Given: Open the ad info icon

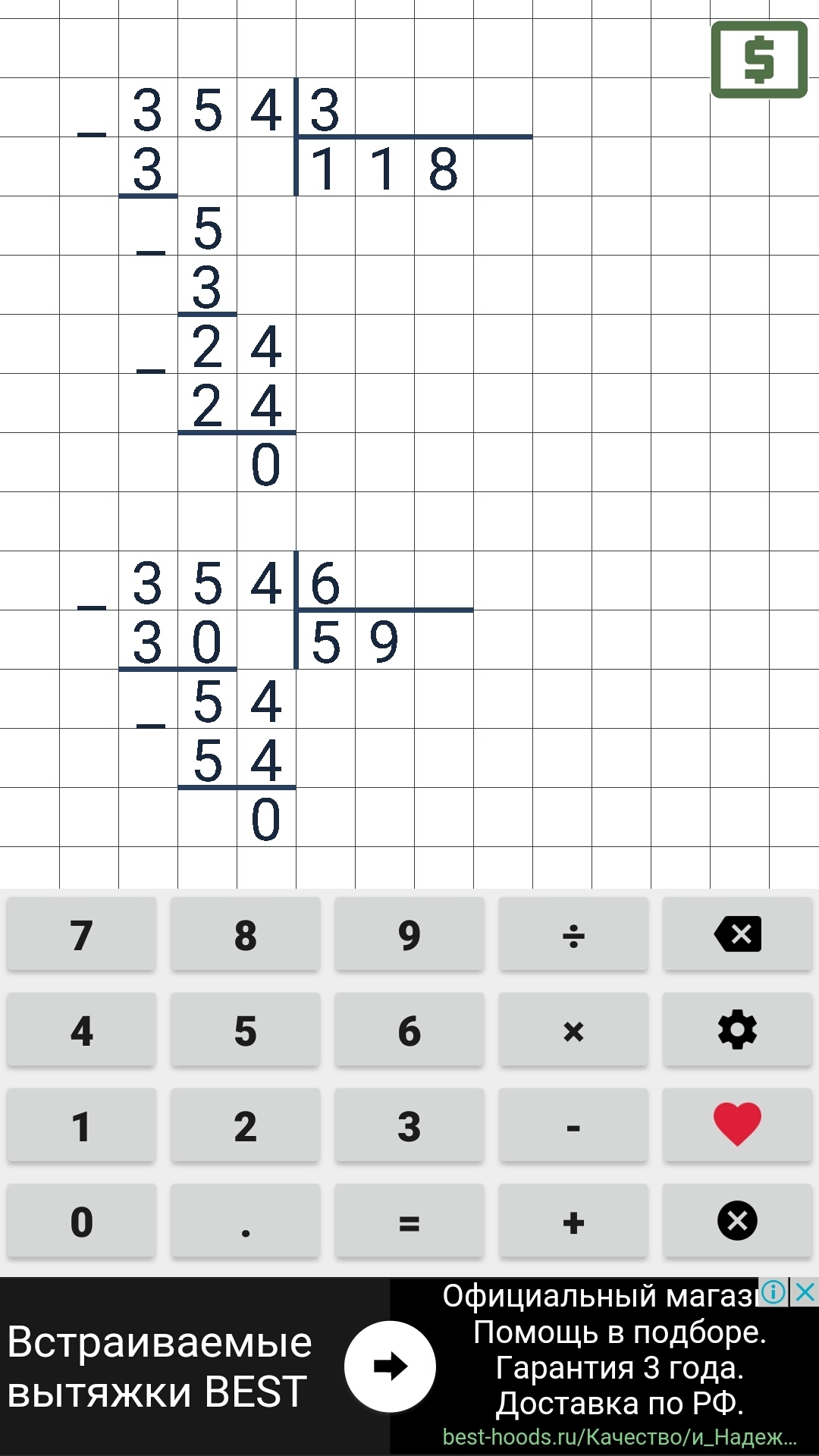Looking at the screenshot, I should pos(773,1291).
